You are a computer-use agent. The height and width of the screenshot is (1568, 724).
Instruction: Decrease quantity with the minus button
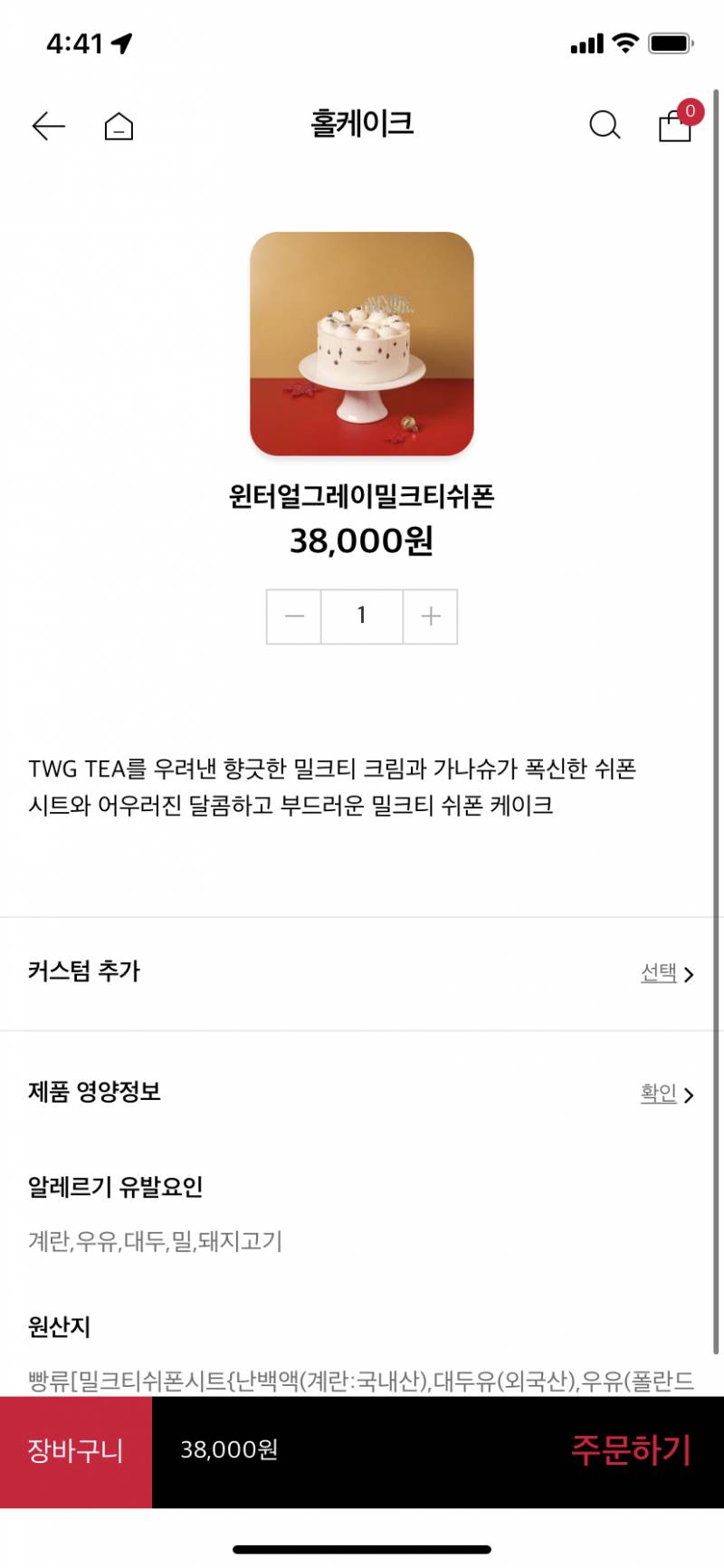(293, 616)
